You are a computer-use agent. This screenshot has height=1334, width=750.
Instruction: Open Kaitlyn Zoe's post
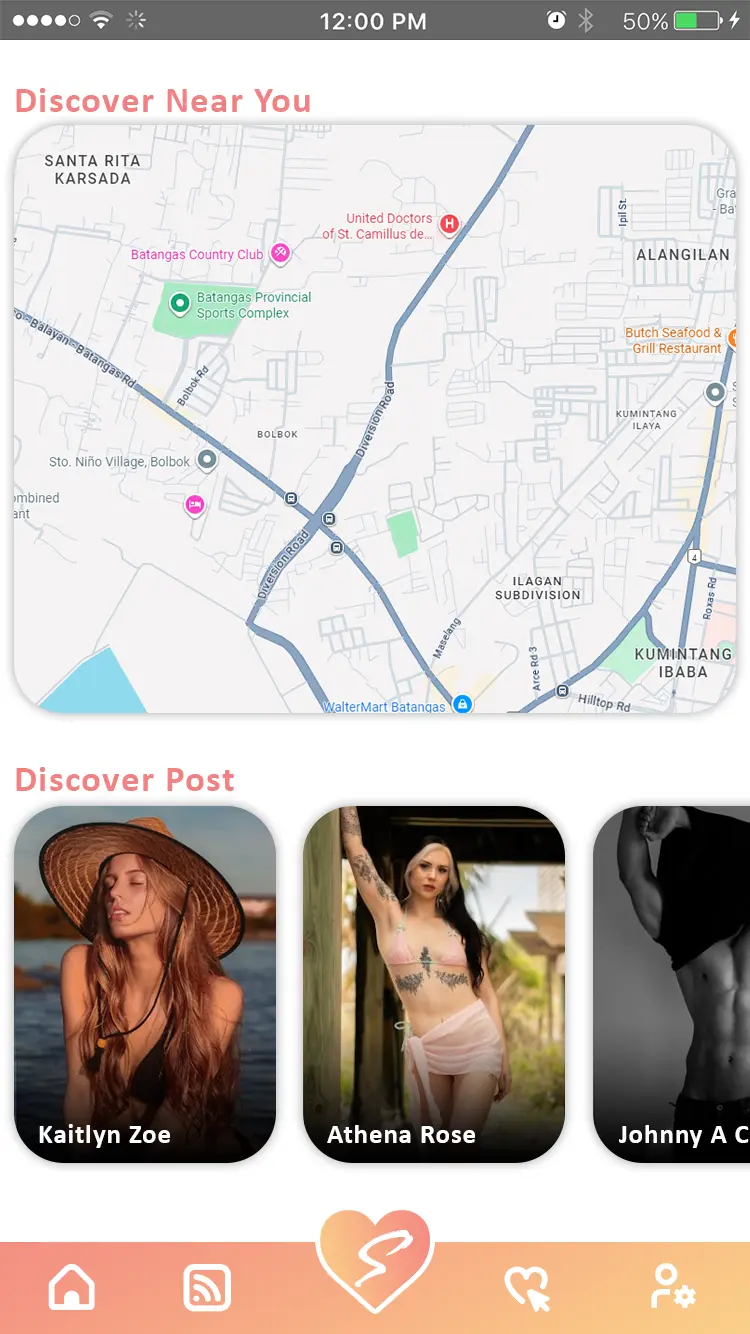click(145, 984)
